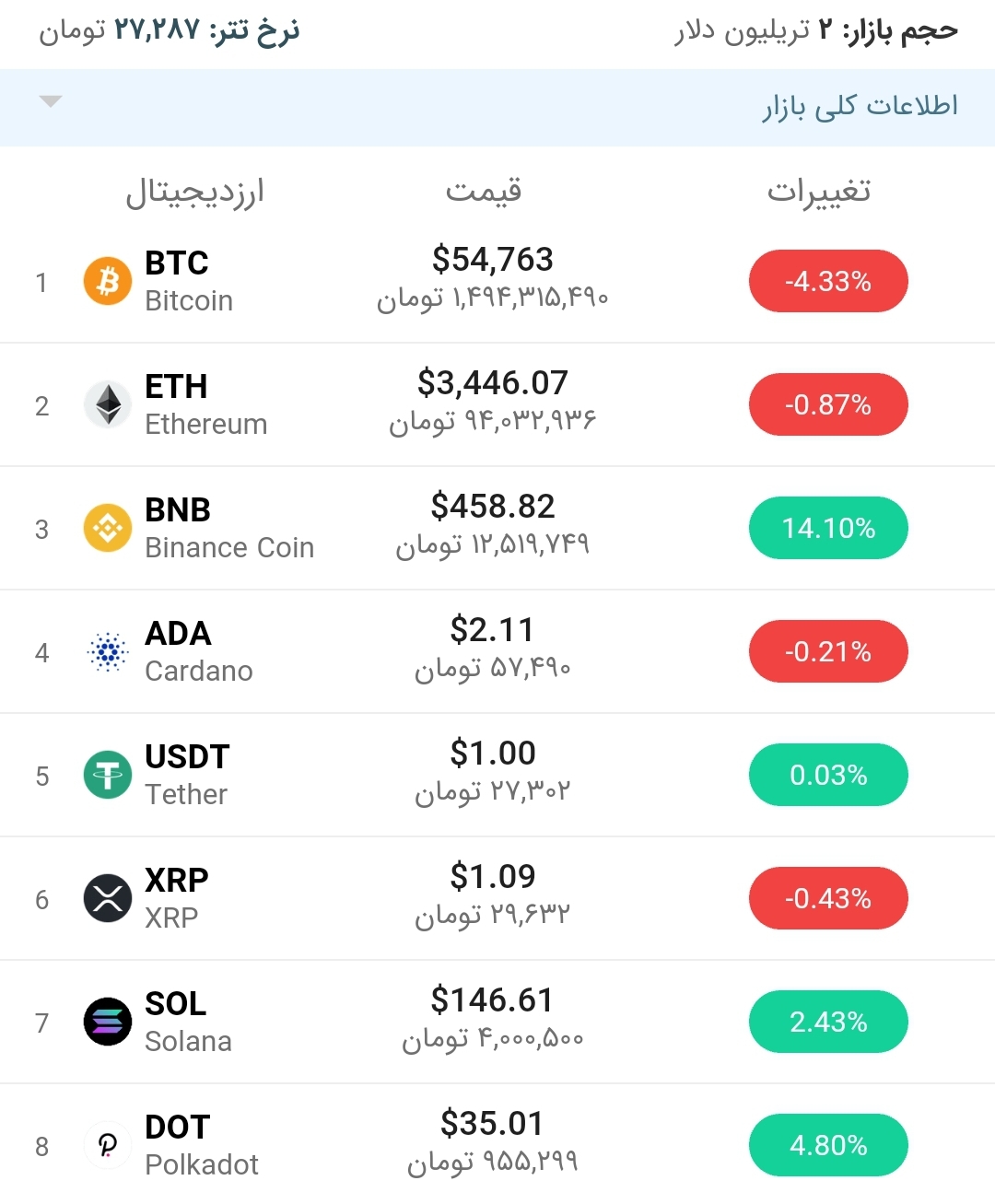Select the ETH row entry
Screen dimensions: 995x1204
[x=497, y=403]
